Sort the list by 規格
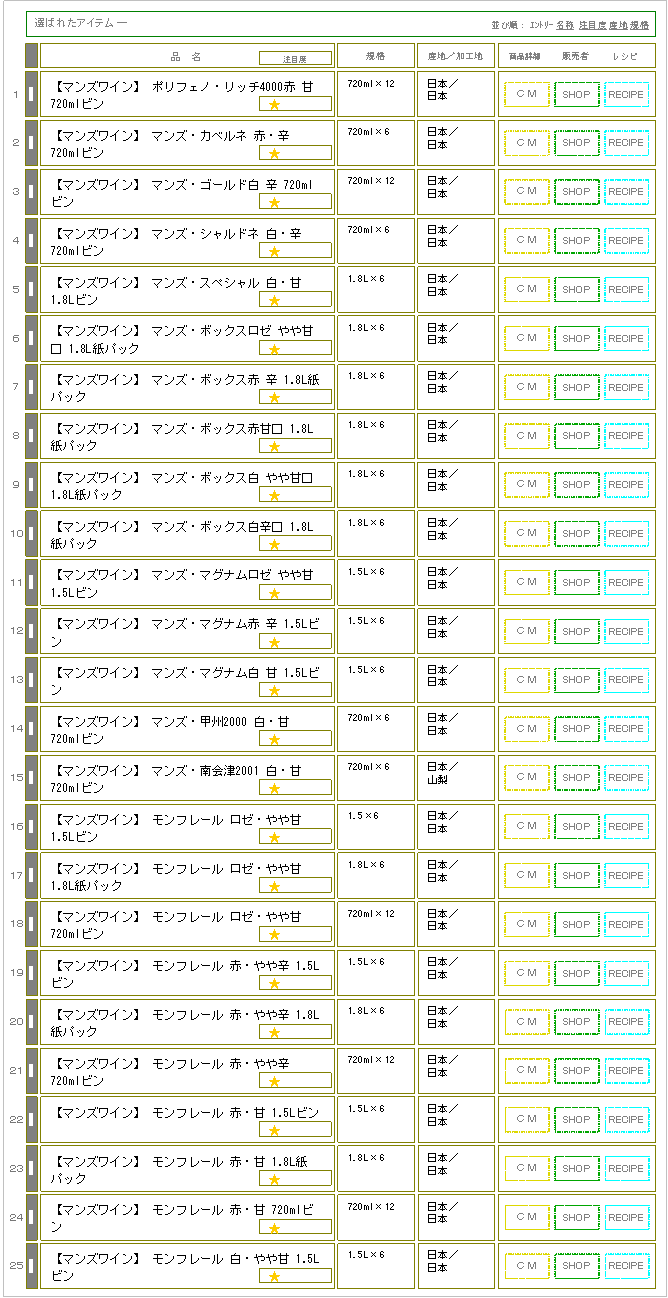This screenshot has width=668, height=1298. (x=640, y=23)
